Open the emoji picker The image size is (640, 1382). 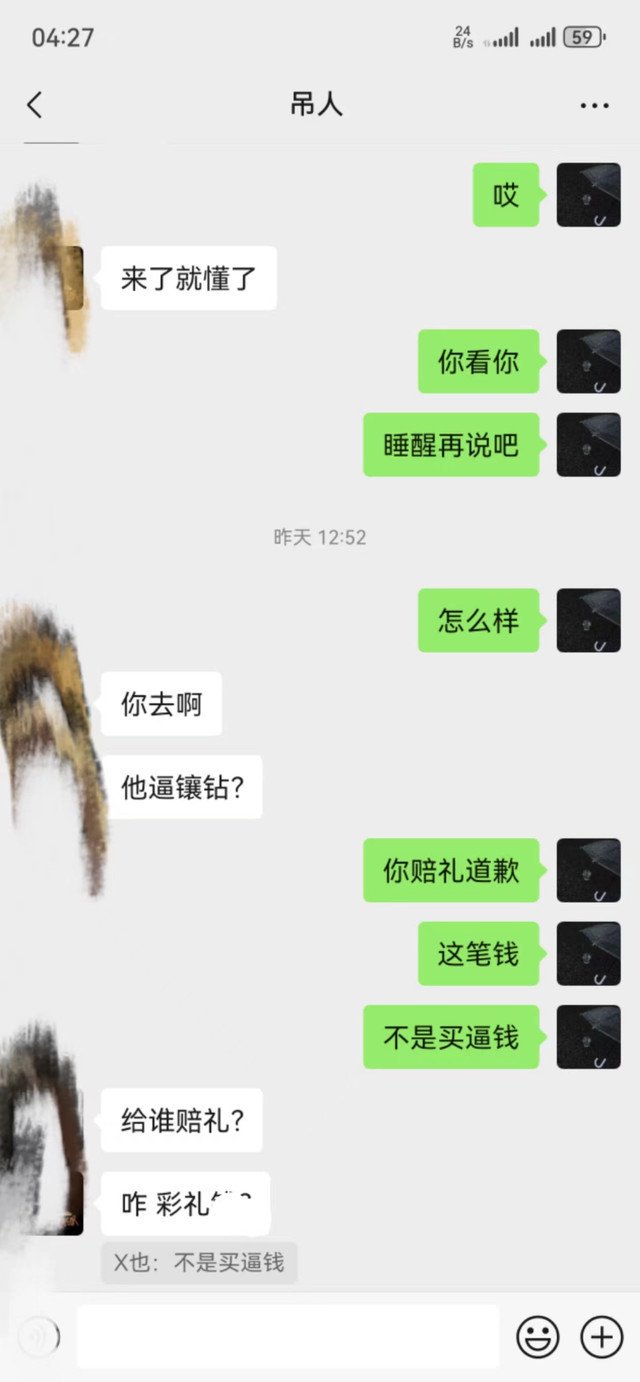[x=537, y=1337]
